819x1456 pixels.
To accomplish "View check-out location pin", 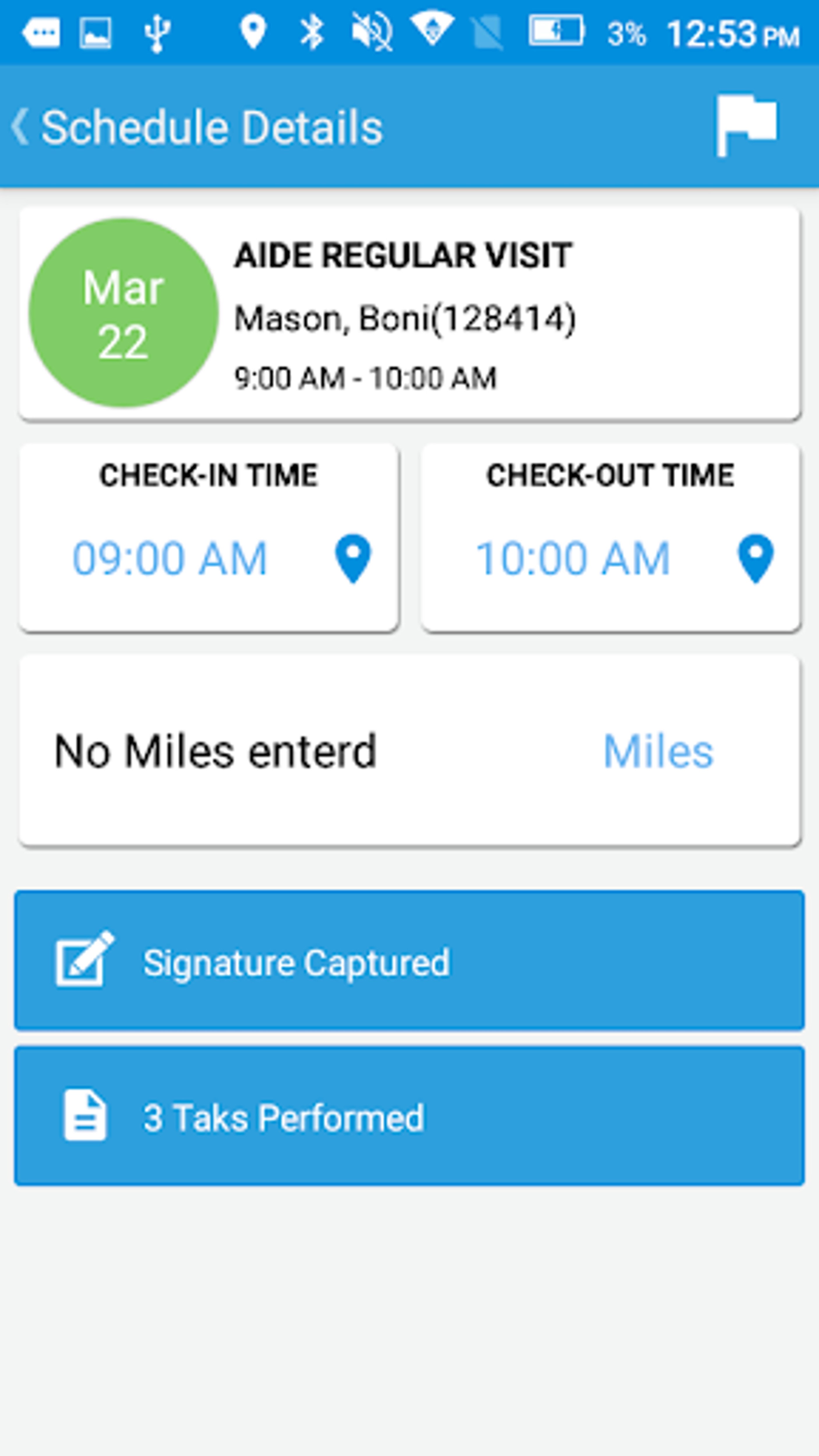I will (x=756, y=559).
